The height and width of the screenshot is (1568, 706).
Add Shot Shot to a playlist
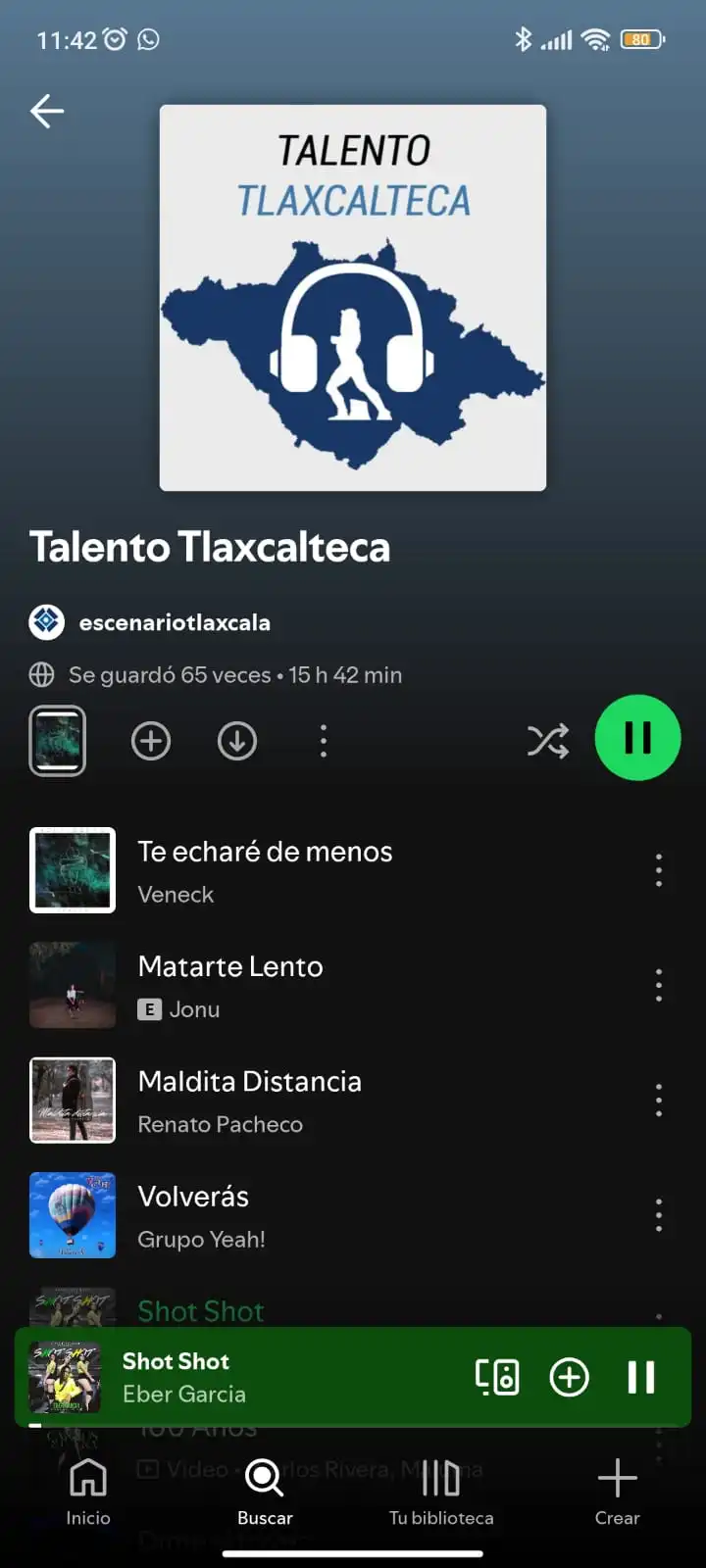569,1377
